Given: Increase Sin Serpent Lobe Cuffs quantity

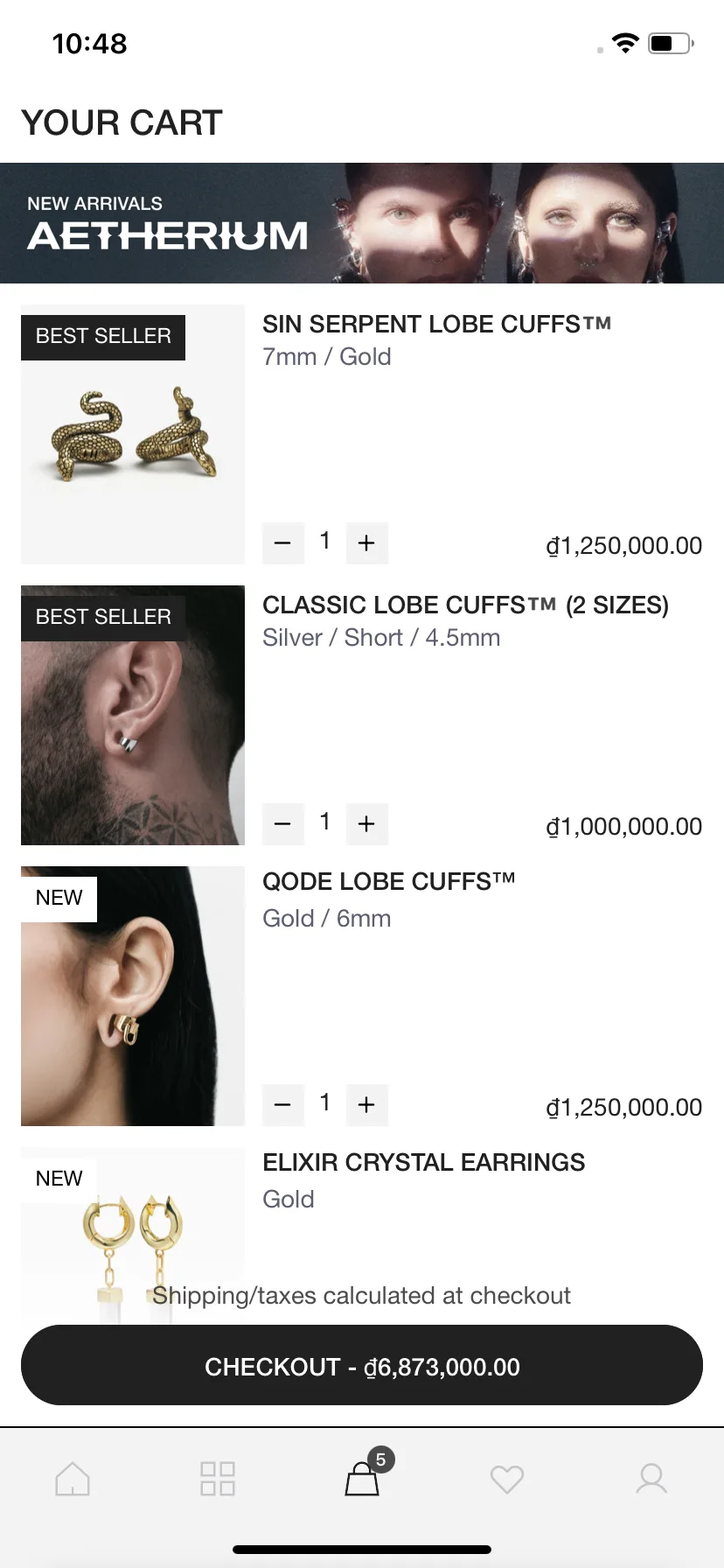Looking at the screenshot, I should 366,543.
